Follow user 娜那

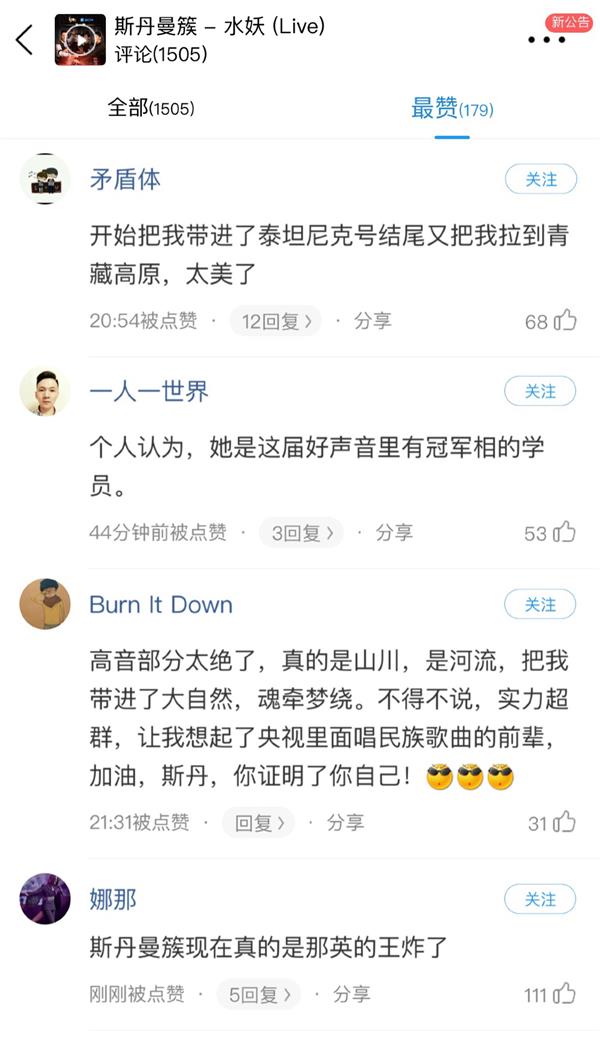(540, 899)
